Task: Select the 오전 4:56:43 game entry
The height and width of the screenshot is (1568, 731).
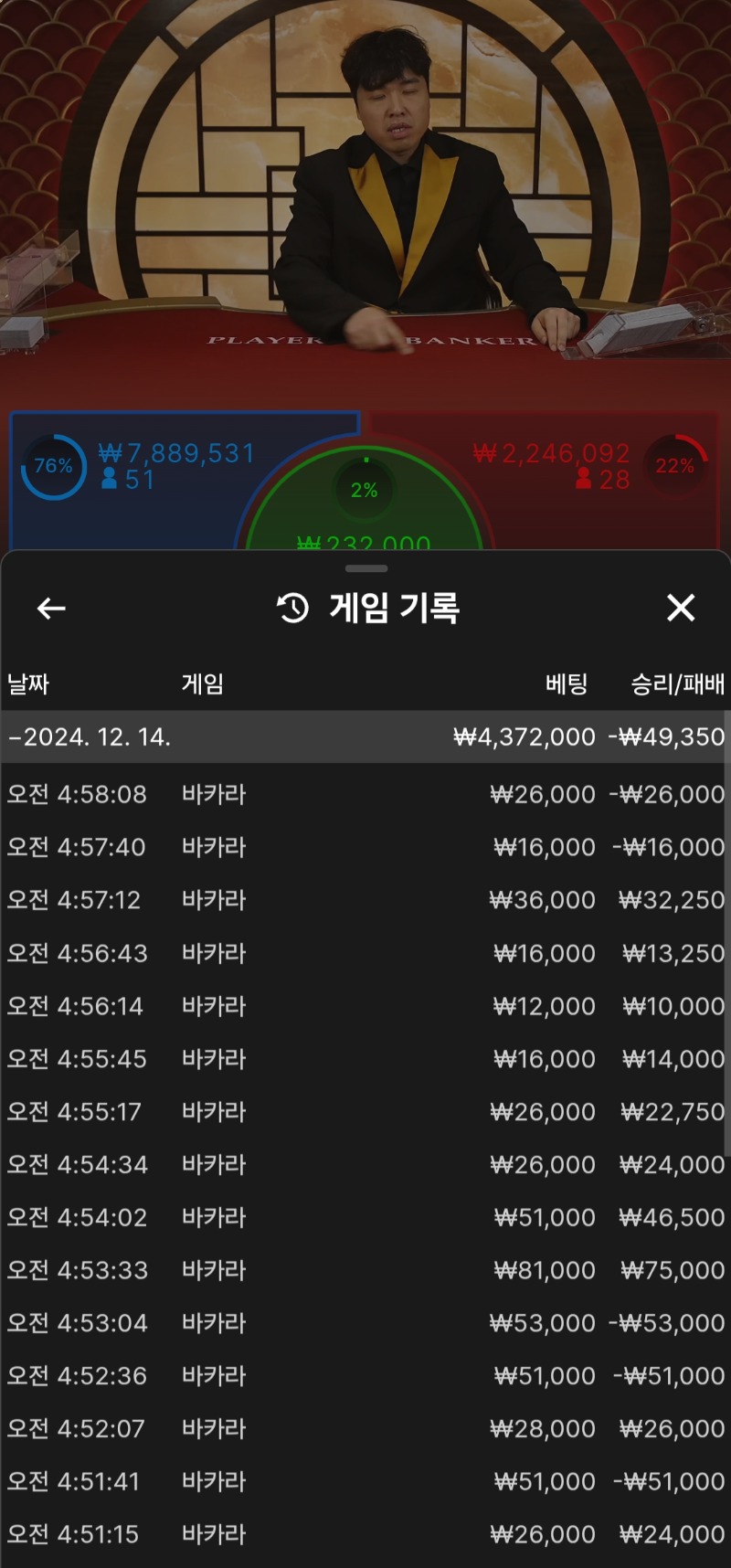Action: 365,953
